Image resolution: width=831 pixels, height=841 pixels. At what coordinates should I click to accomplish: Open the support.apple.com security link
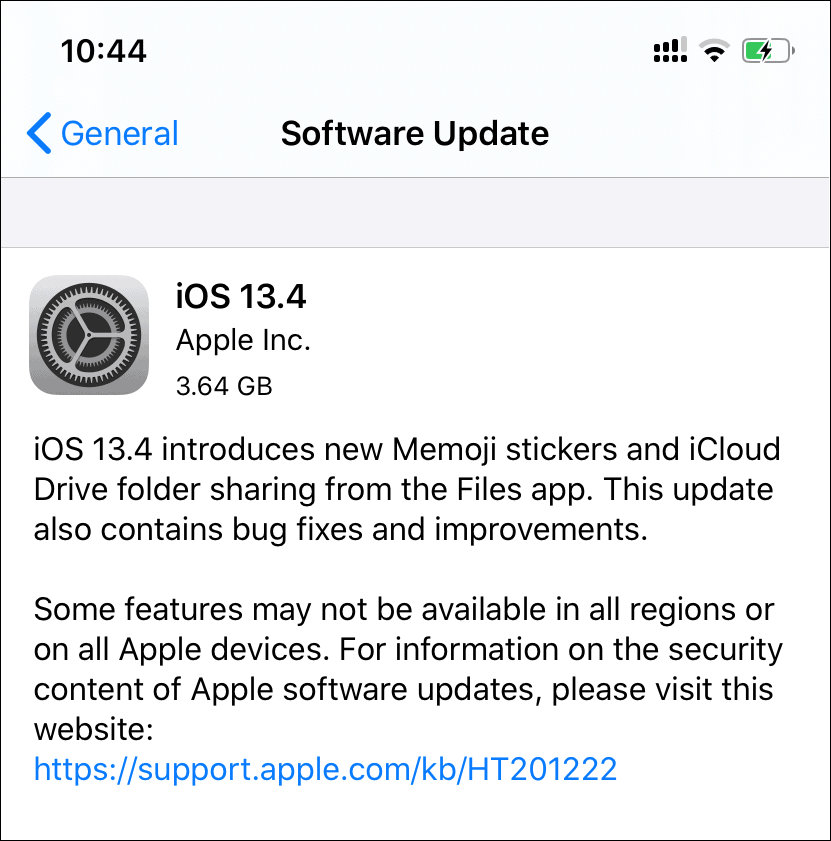(325, 768)
